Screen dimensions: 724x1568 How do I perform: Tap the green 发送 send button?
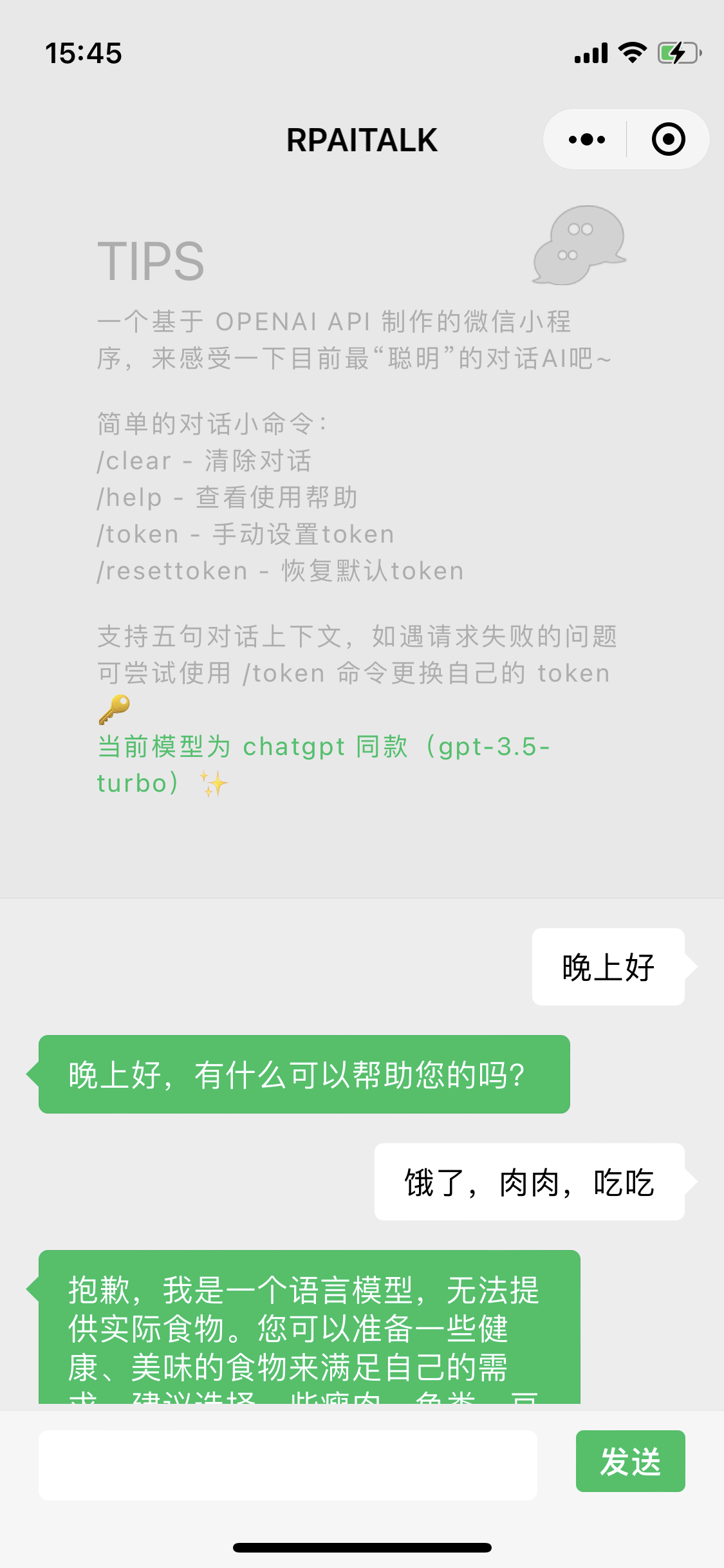630,1461
